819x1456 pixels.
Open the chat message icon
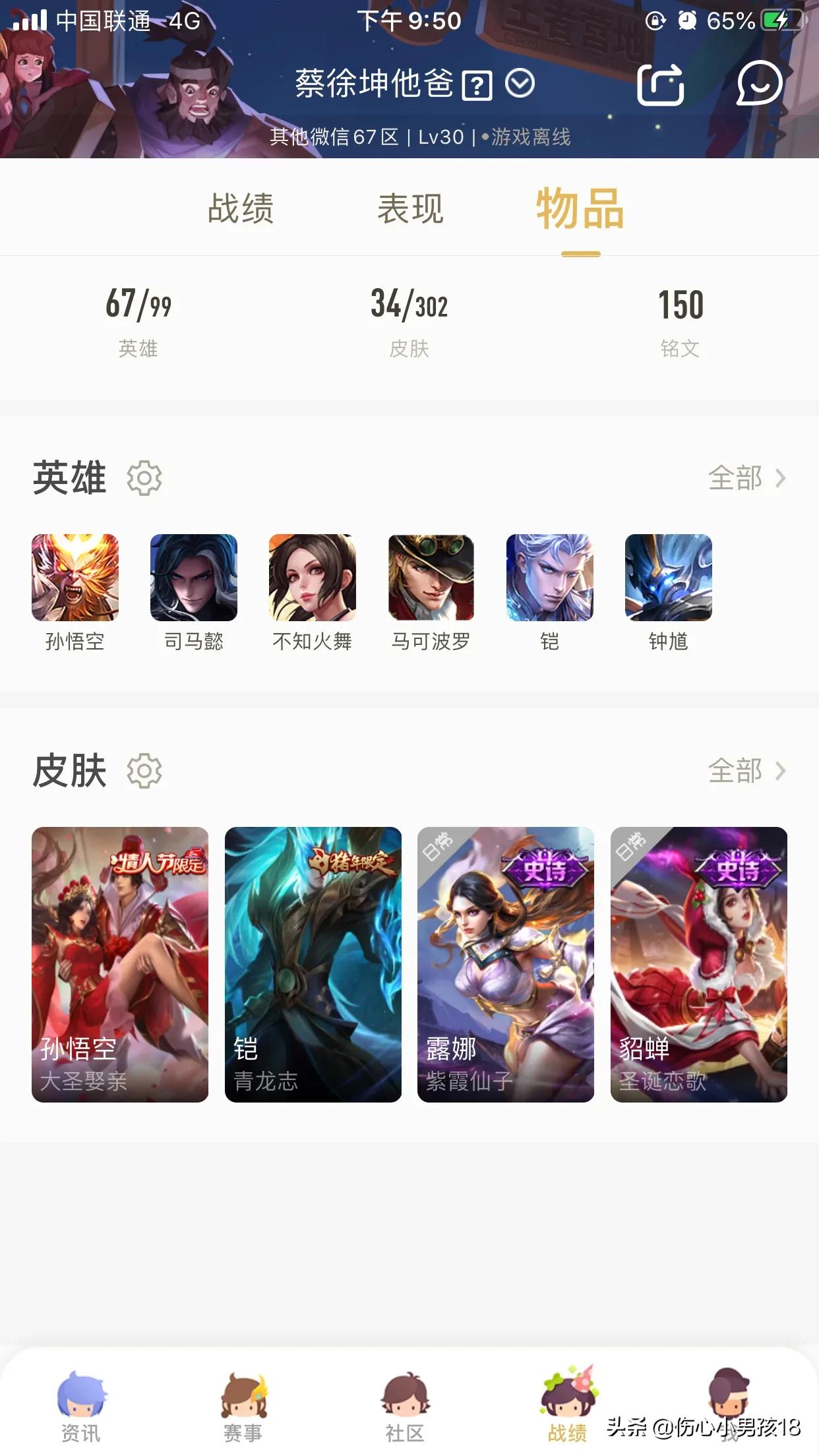[759, 83]
